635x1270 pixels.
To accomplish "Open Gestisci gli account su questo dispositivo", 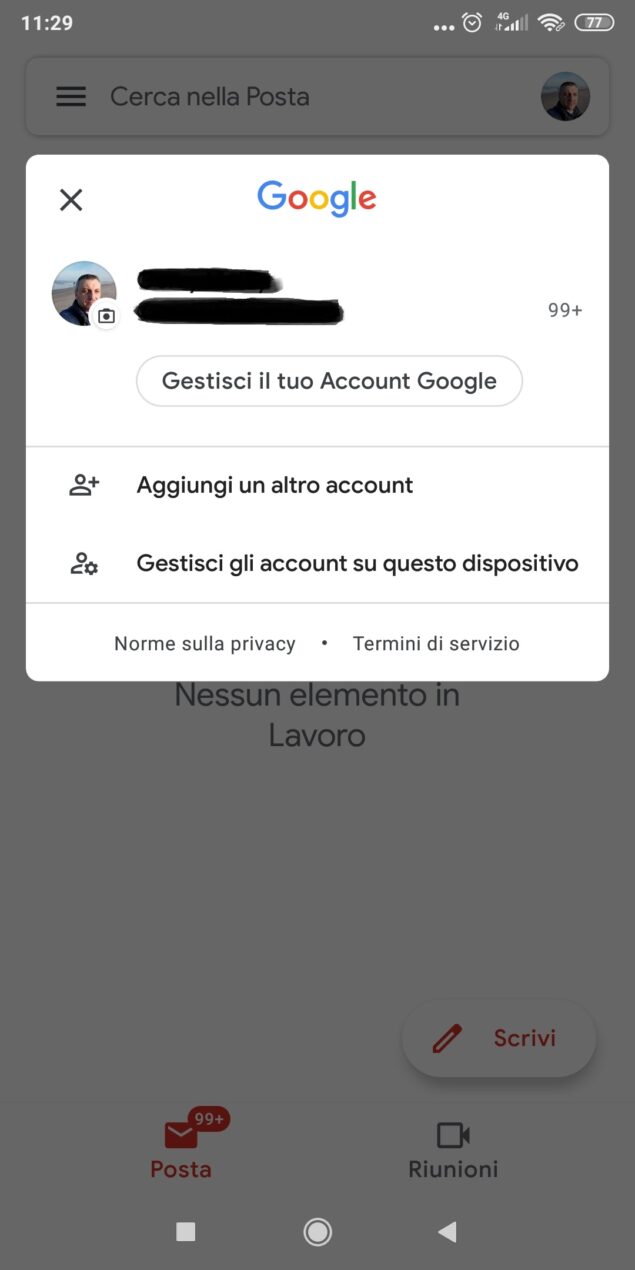I will click(317, 563).
